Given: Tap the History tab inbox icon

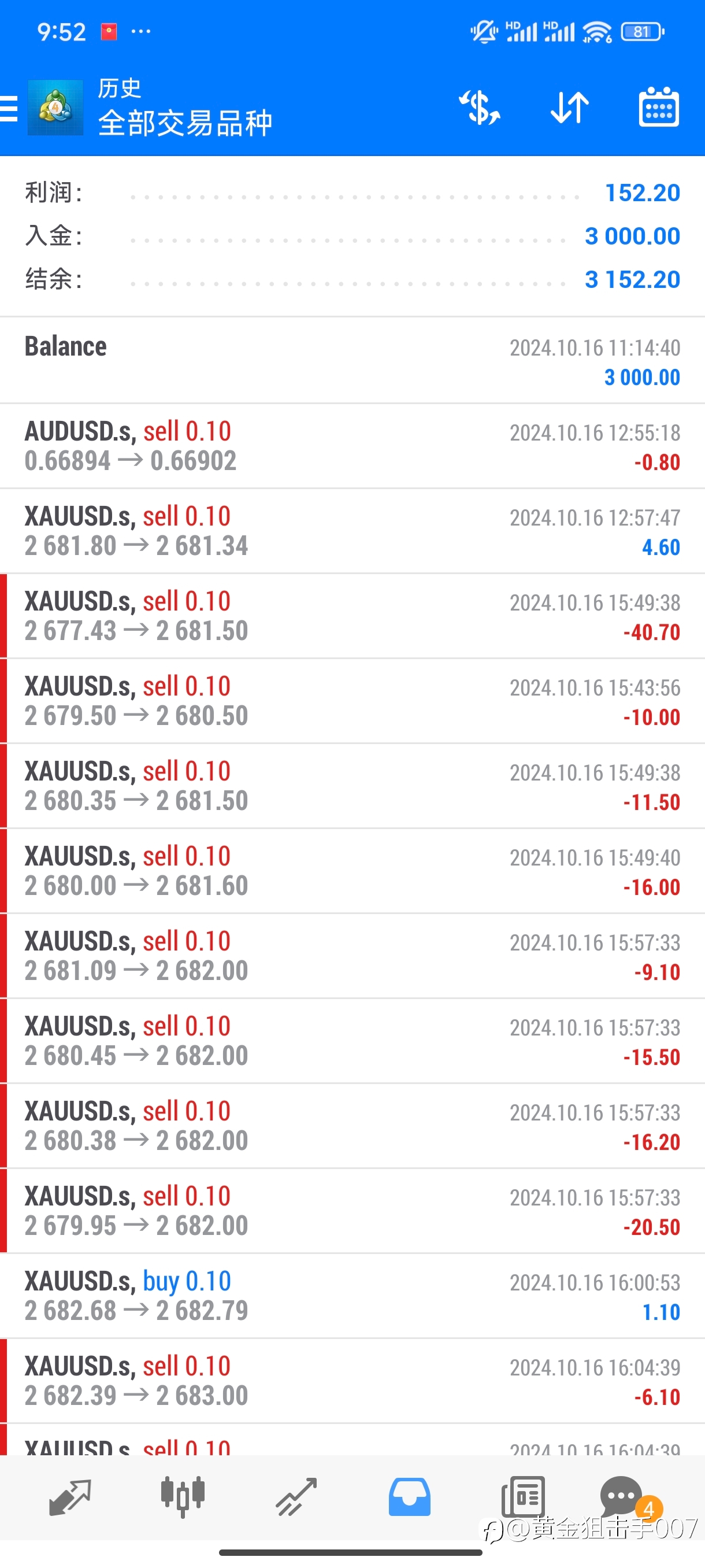Looking at the screenshot, I should pyautogui.click(x=409, y=1497).
